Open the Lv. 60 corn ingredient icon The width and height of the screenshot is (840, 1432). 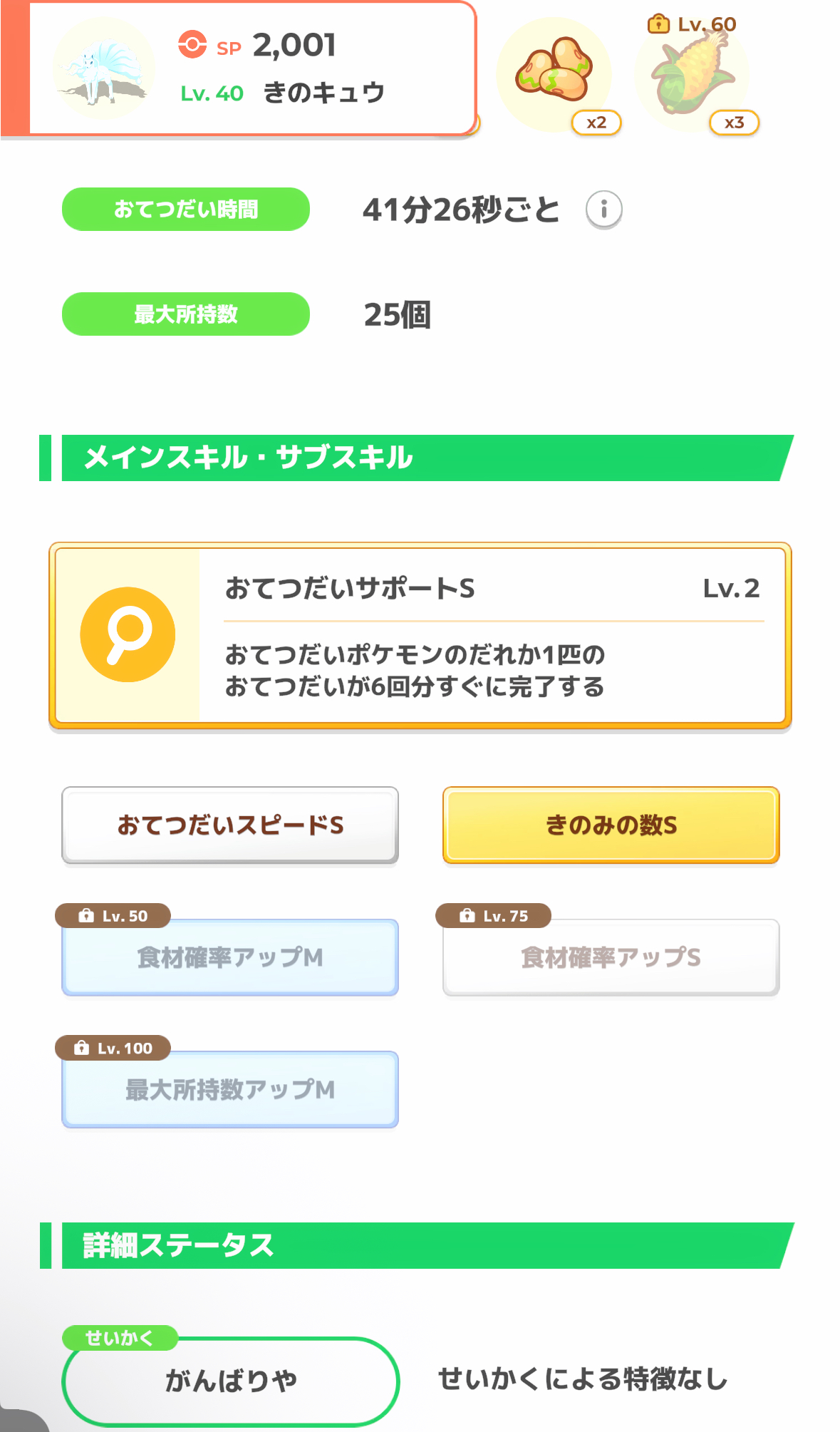tap(693, 75)
